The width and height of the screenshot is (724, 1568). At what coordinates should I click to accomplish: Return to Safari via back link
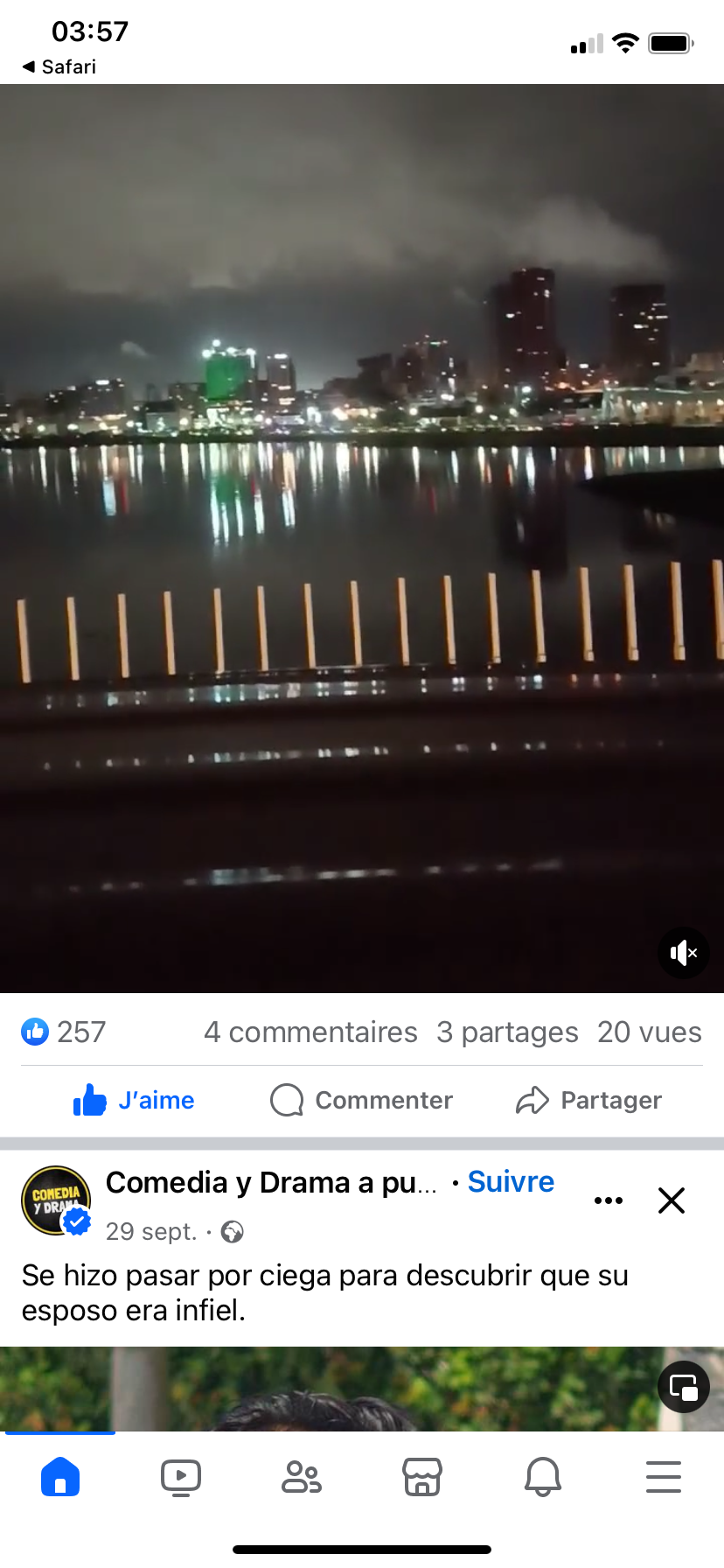coord(59,66)
